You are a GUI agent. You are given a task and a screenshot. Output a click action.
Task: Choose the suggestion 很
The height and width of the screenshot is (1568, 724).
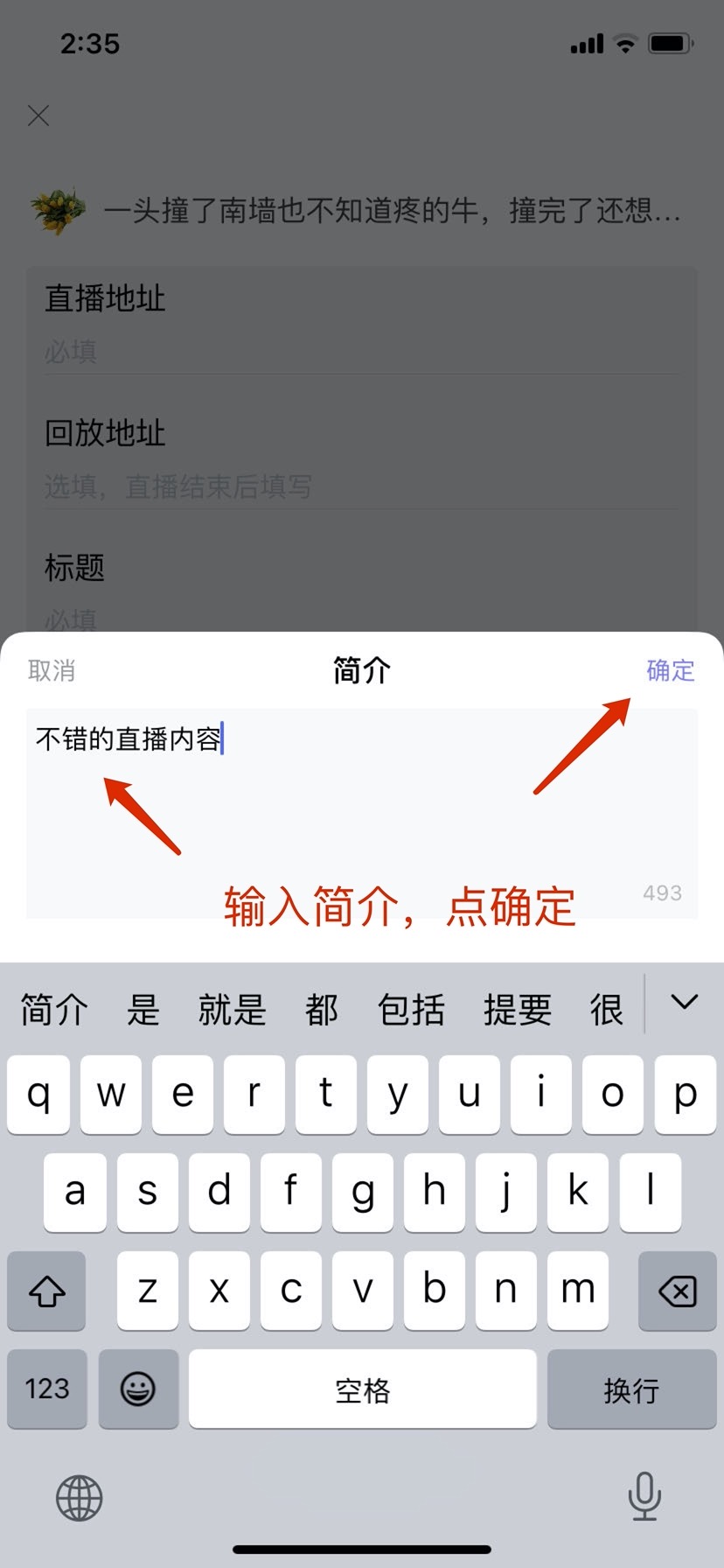(x=606, y=1010)
